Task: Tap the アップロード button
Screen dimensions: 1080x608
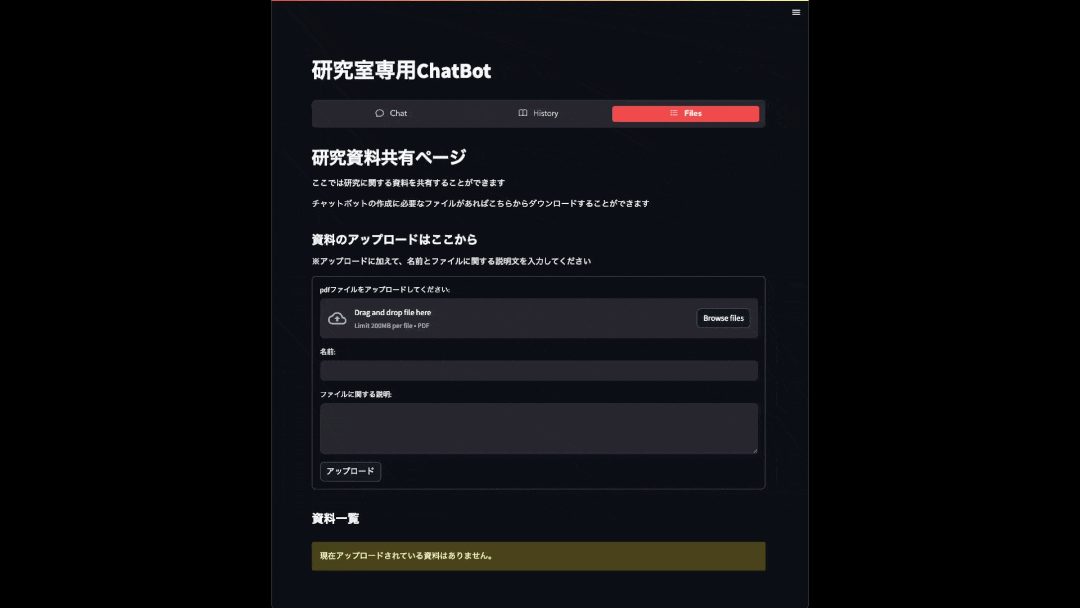Action: point(350,471)
